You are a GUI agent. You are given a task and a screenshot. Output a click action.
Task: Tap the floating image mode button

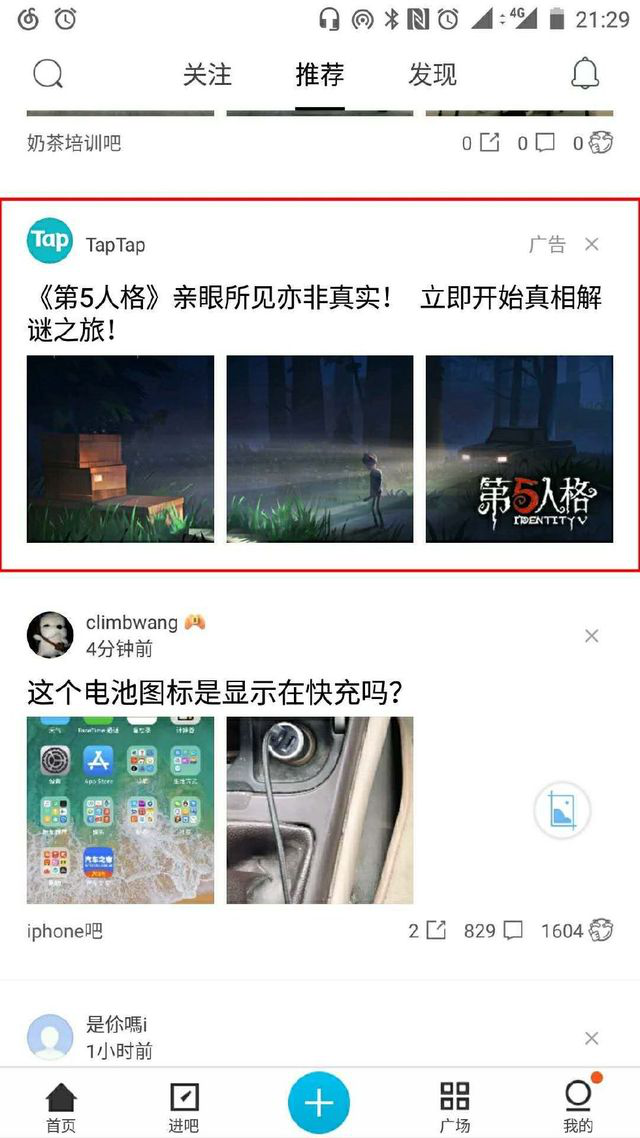[562, 810]
